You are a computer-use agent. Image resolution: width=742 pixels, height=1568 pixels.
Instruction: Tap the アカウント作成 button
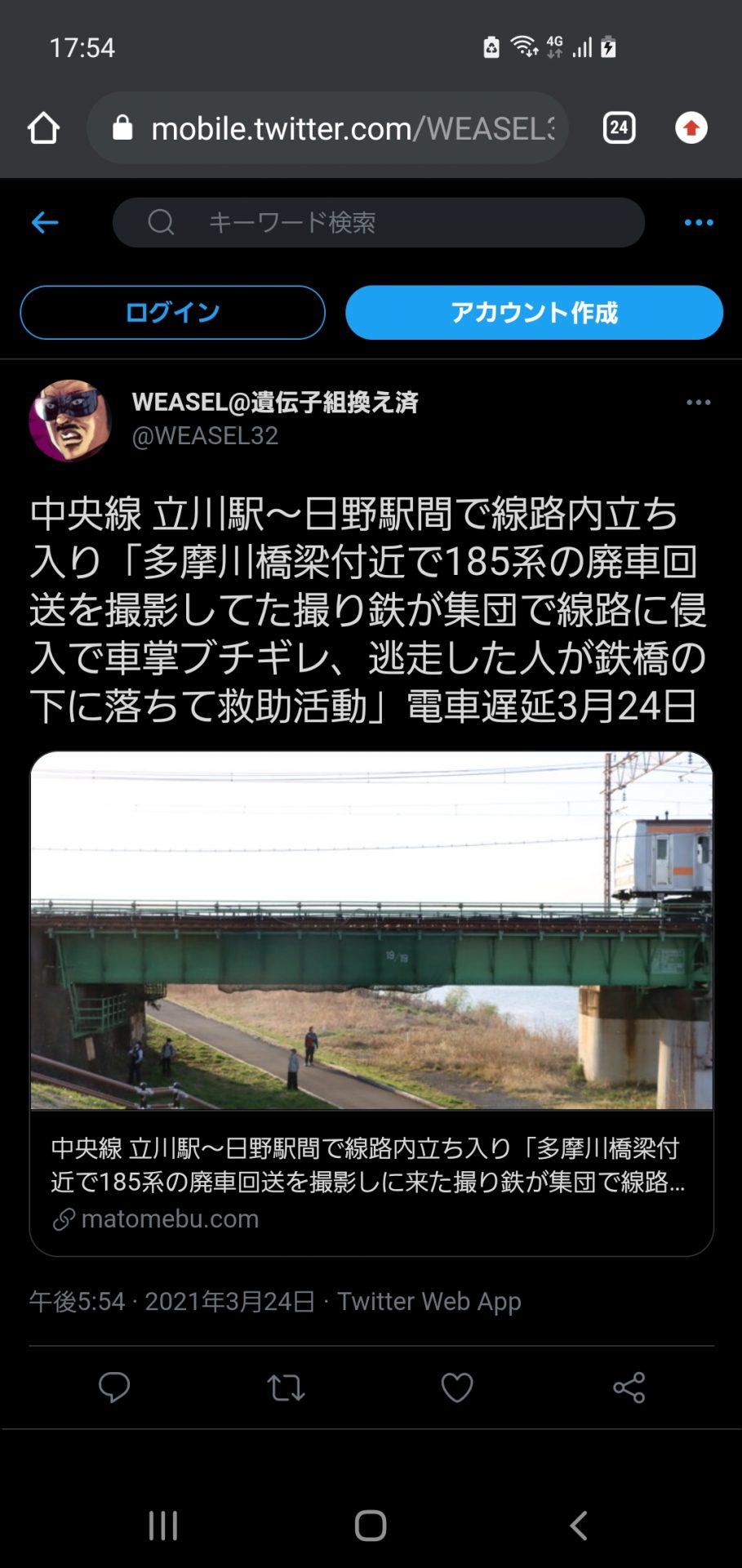[x=534, y=312]
